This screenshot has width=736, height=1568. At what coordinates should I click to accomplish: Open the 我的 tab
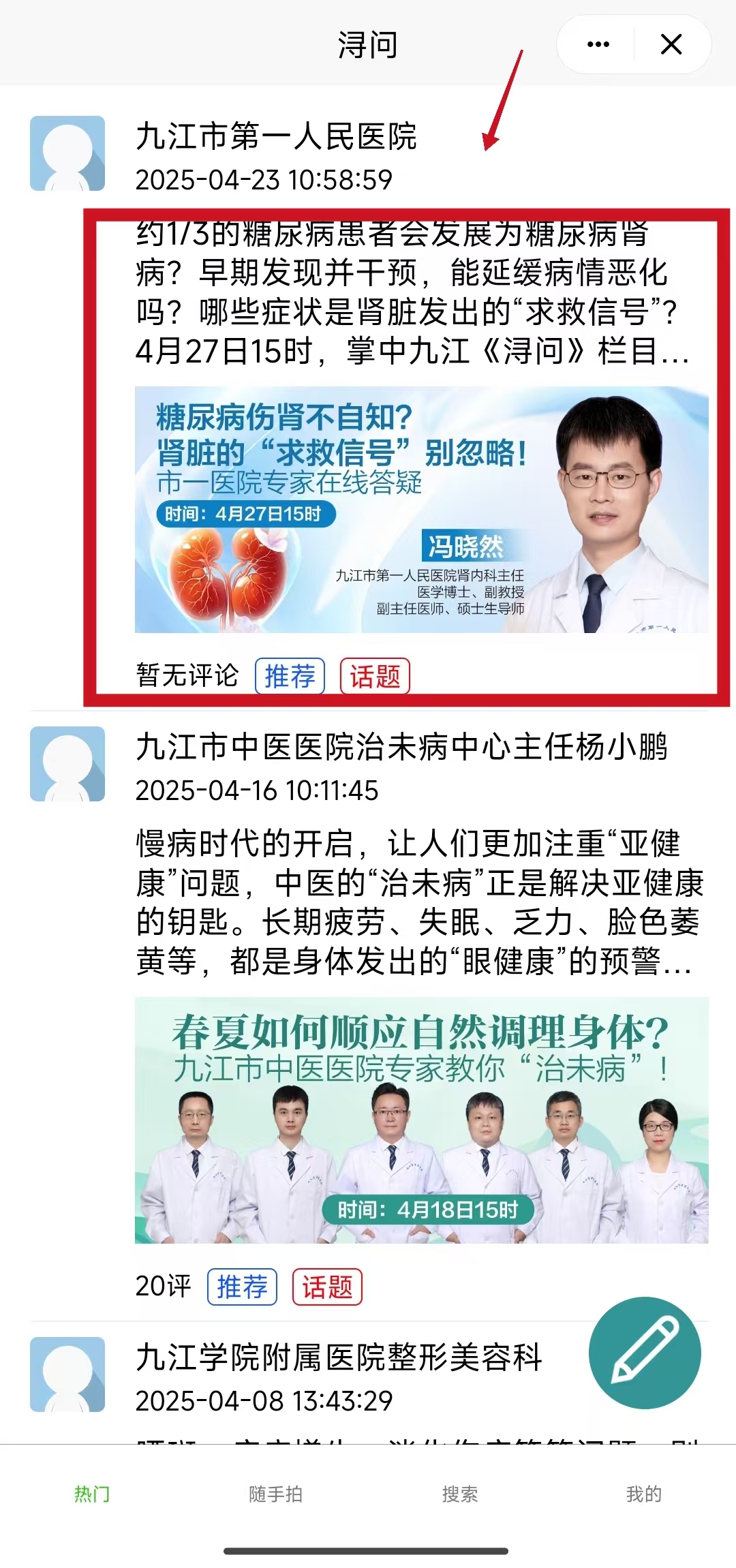[x=644, y=1494]
